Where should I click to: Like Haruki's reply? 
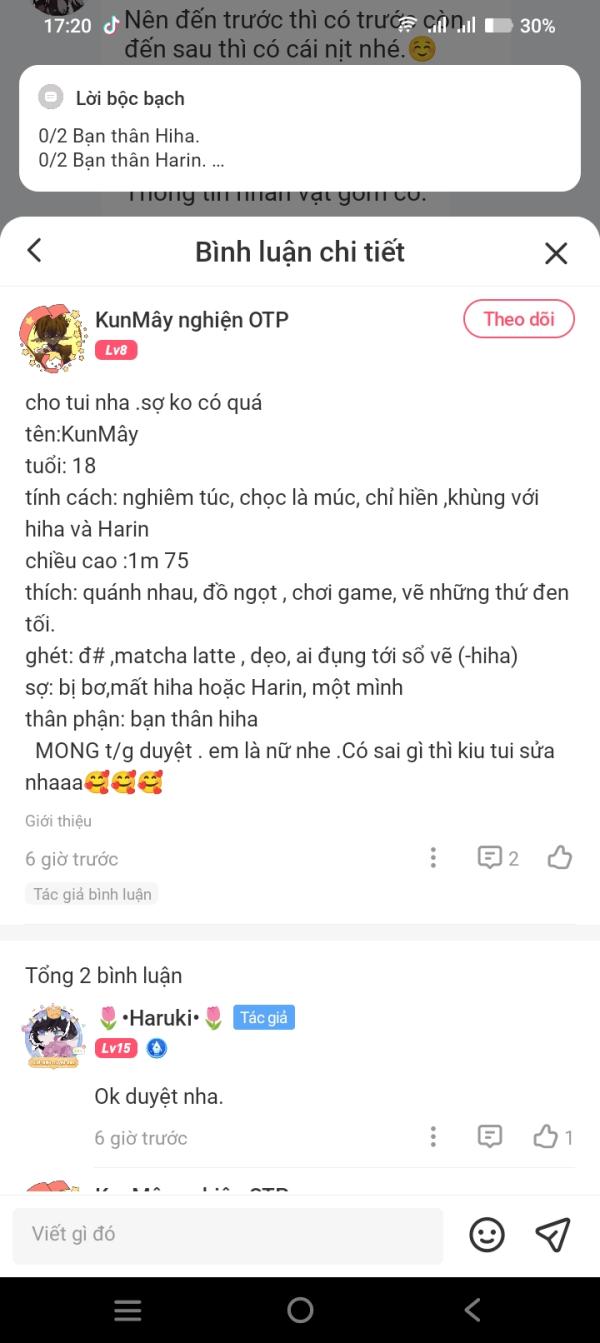pyautogui.click(x=553, y=1137)
